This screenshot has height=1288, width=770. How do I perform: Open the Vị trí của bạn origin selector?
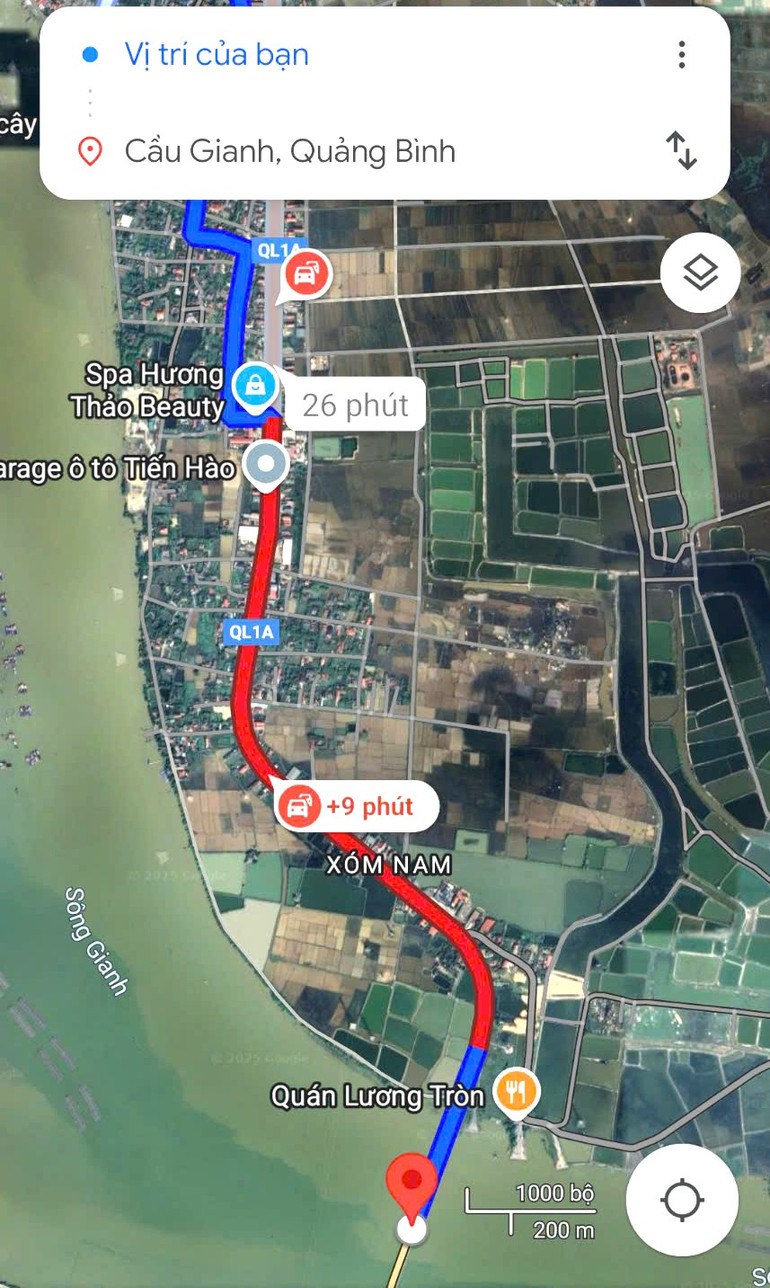point(217,55)
